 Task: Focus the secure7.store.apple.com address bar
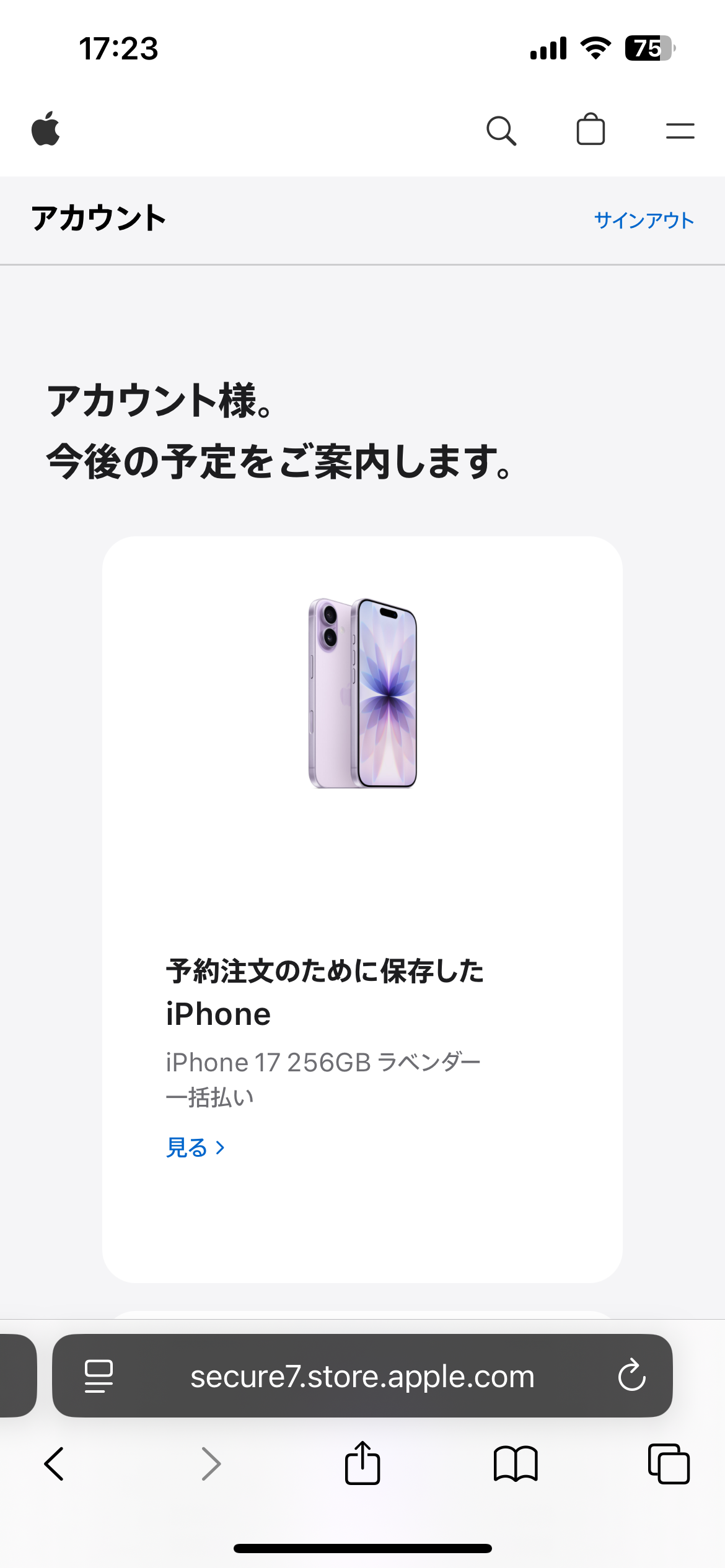(362, 1376)
